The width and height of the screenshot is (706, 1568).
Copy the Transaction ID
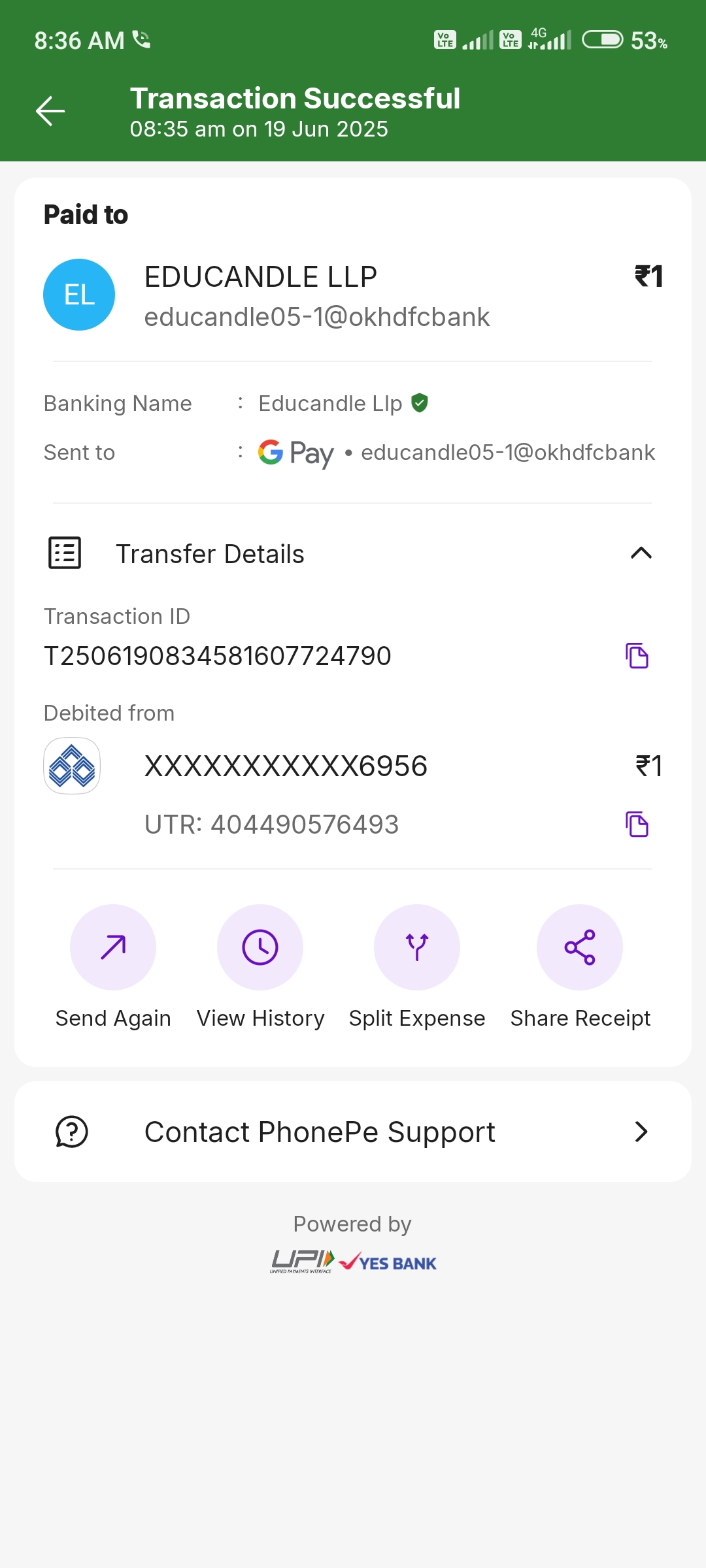pyautogui.click(x=637, y=655)
